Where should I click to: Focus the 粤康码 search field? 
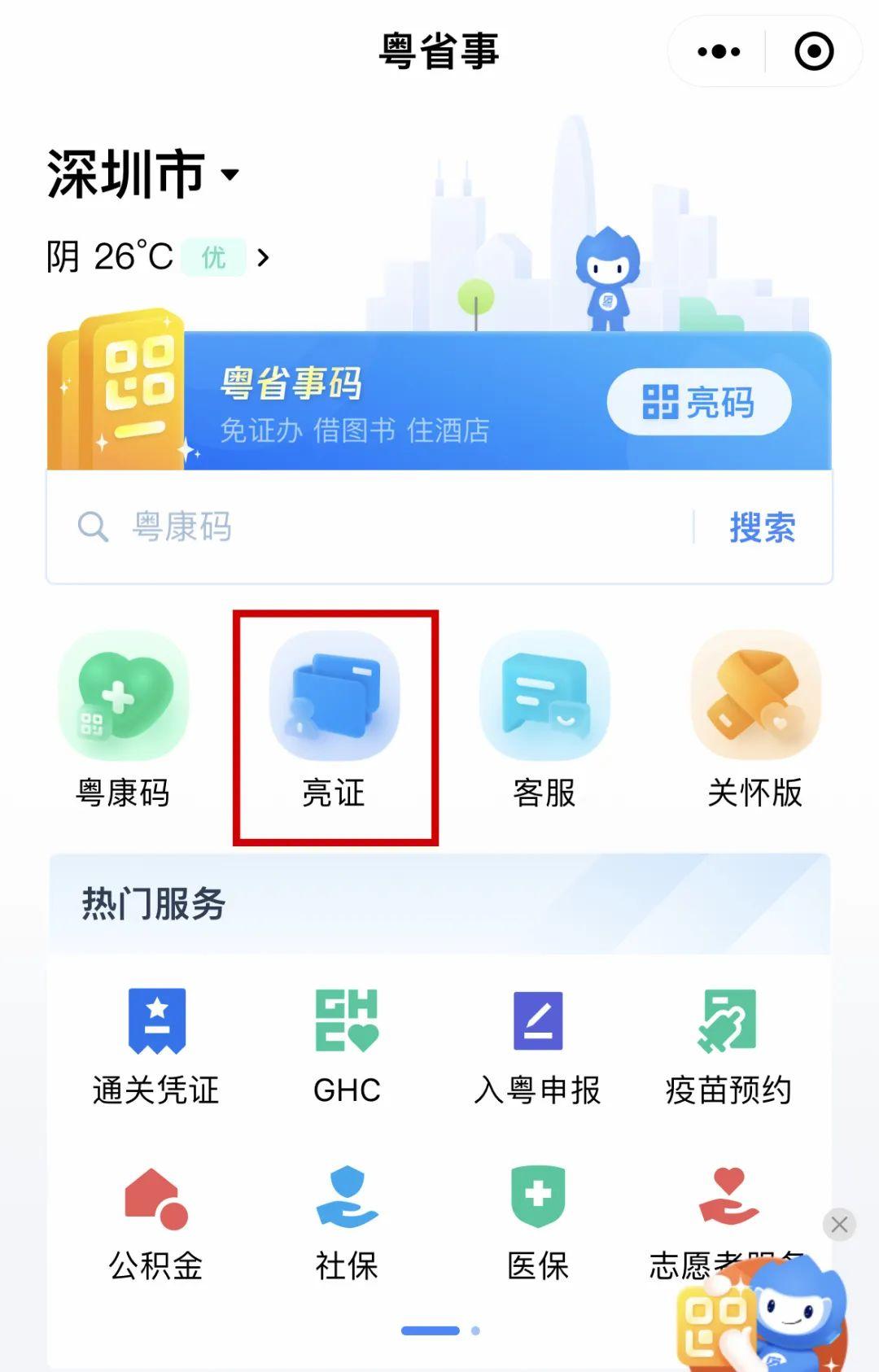pos(391,527)
